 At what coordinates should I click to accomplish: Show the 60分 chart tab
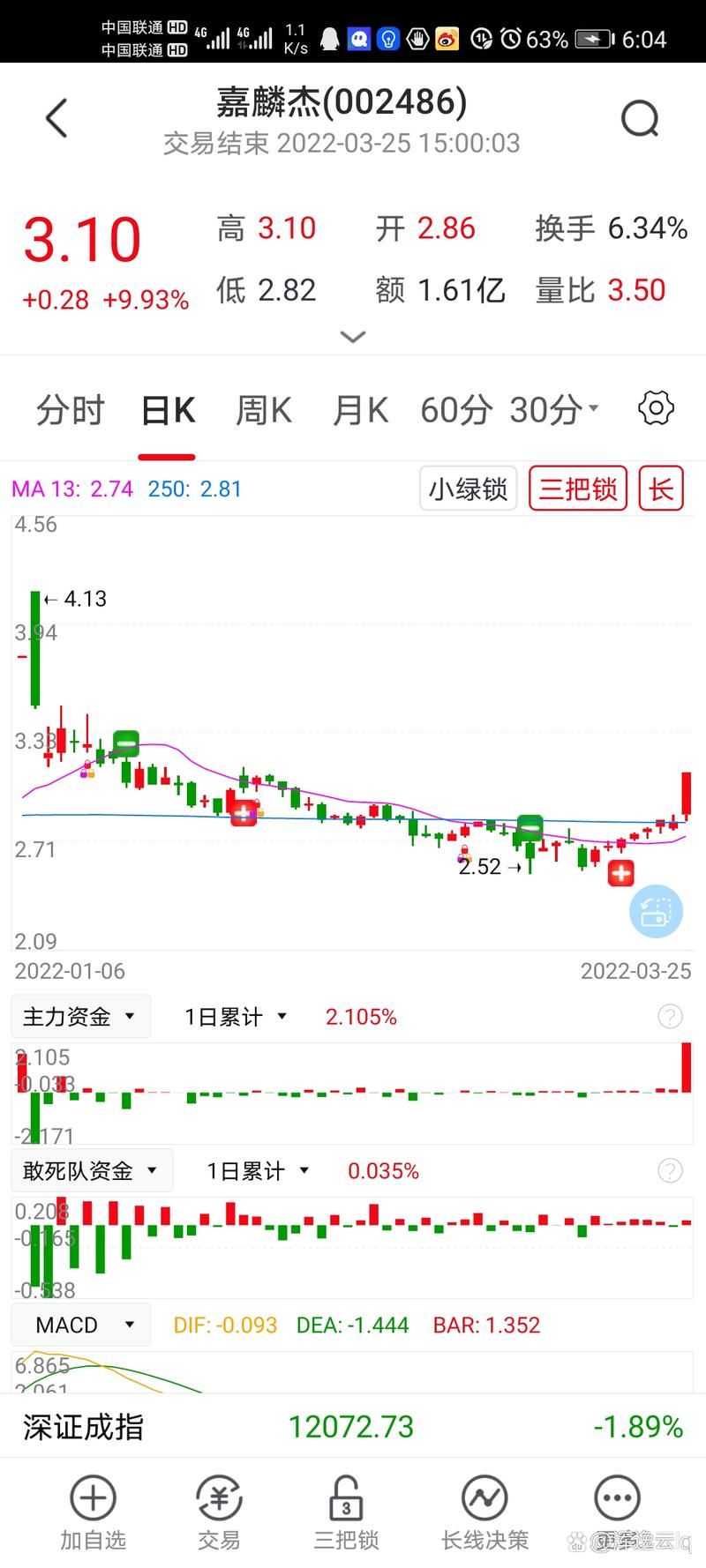[455, 410]
